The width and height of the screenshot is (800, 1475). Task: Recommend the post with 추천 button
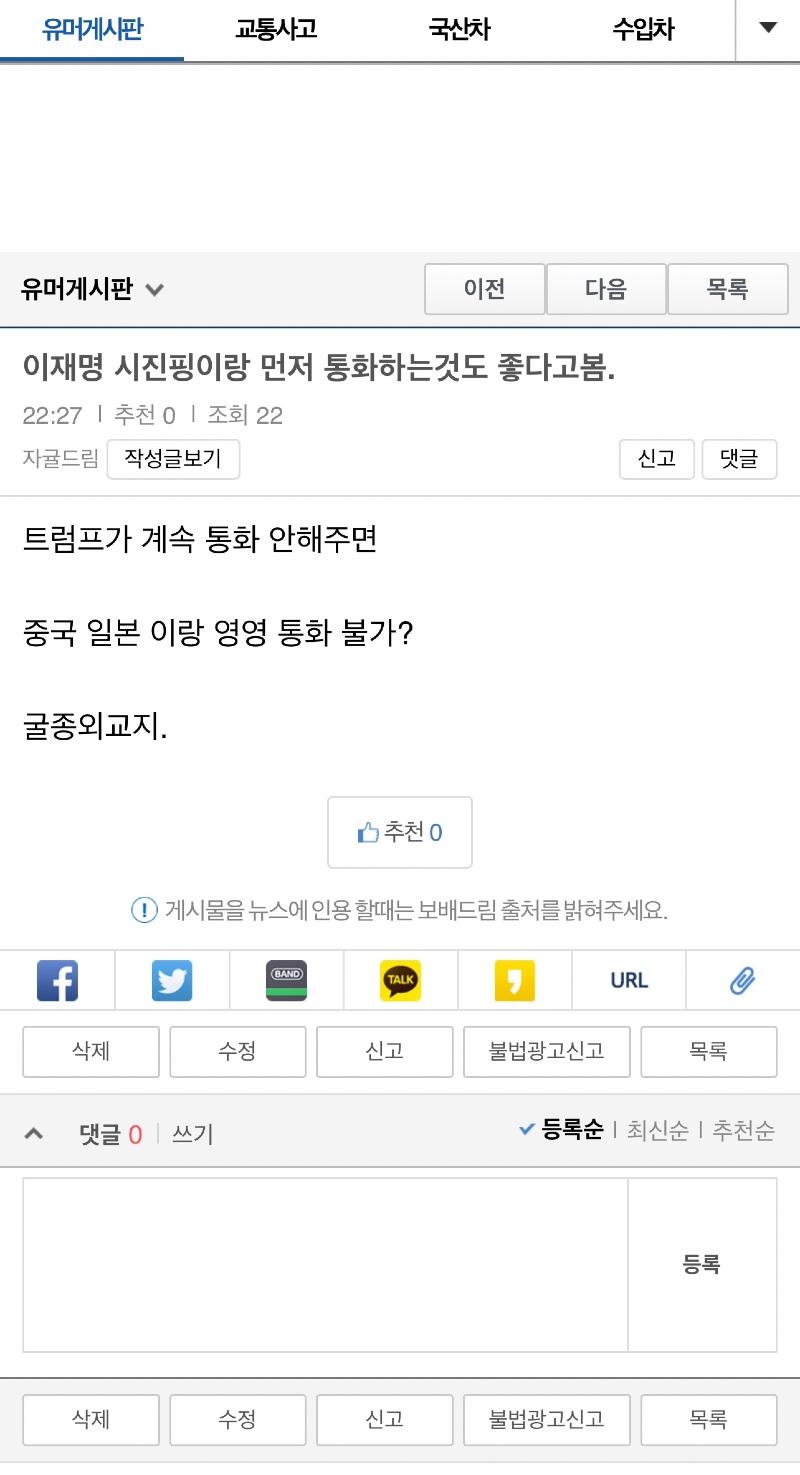pos(400,832)
